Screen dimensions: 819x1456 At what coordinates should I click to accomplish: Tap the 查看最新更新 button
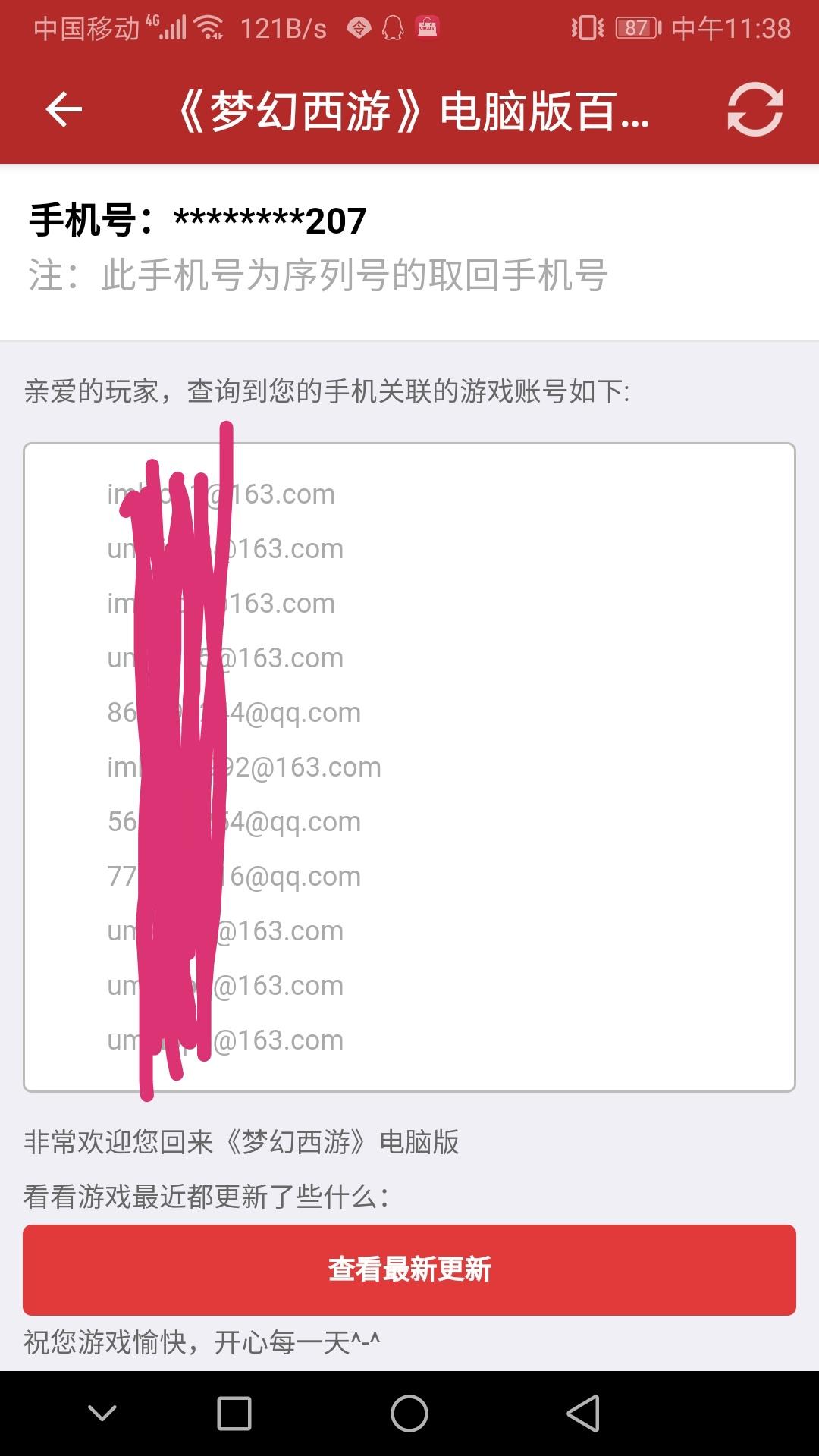click(409, 1269)
